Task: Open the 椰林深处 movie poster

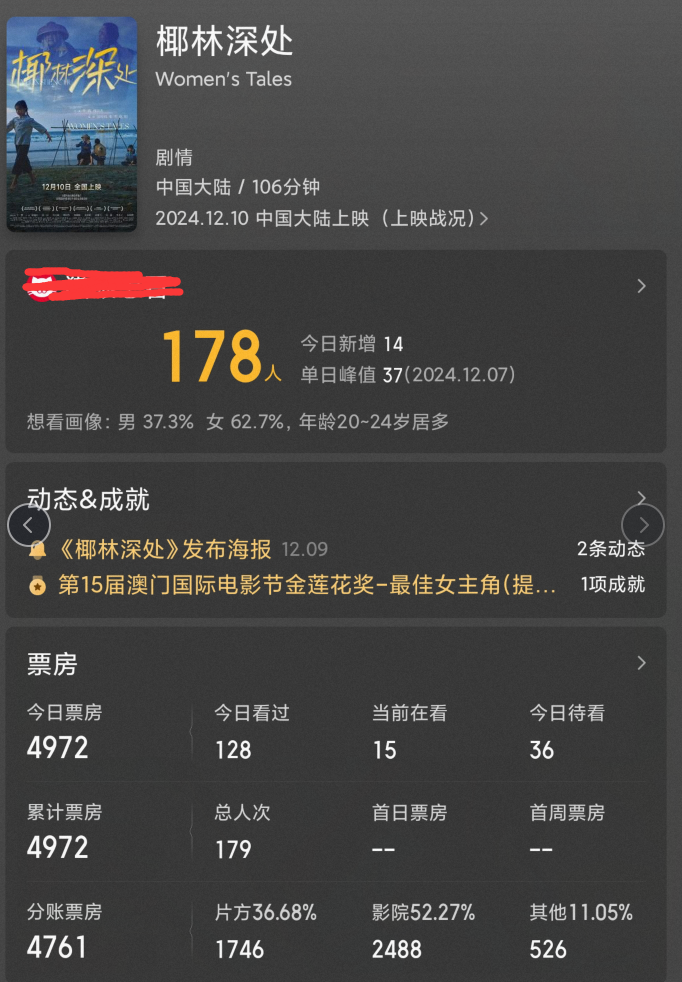Action: pyautogui.click(x=72, y=123)
